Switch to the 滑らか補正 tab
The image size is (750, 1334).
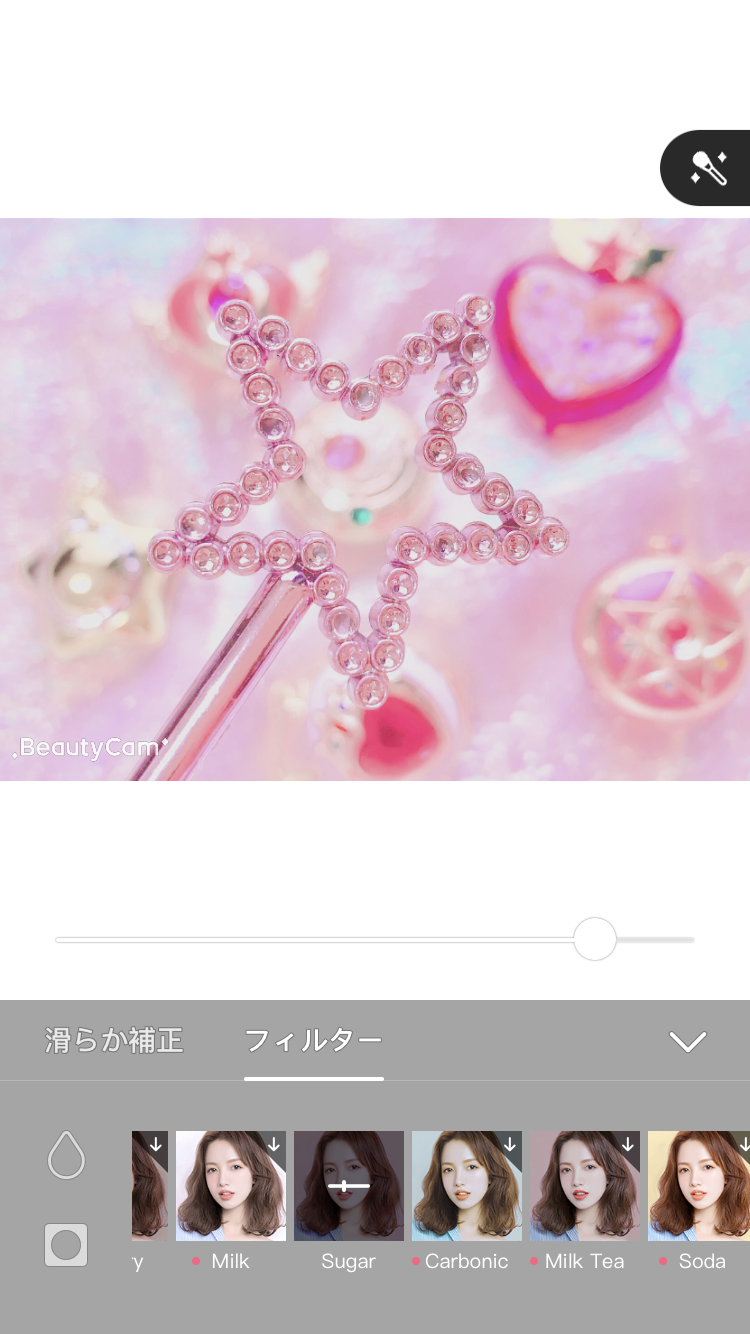pos(114,1040)
